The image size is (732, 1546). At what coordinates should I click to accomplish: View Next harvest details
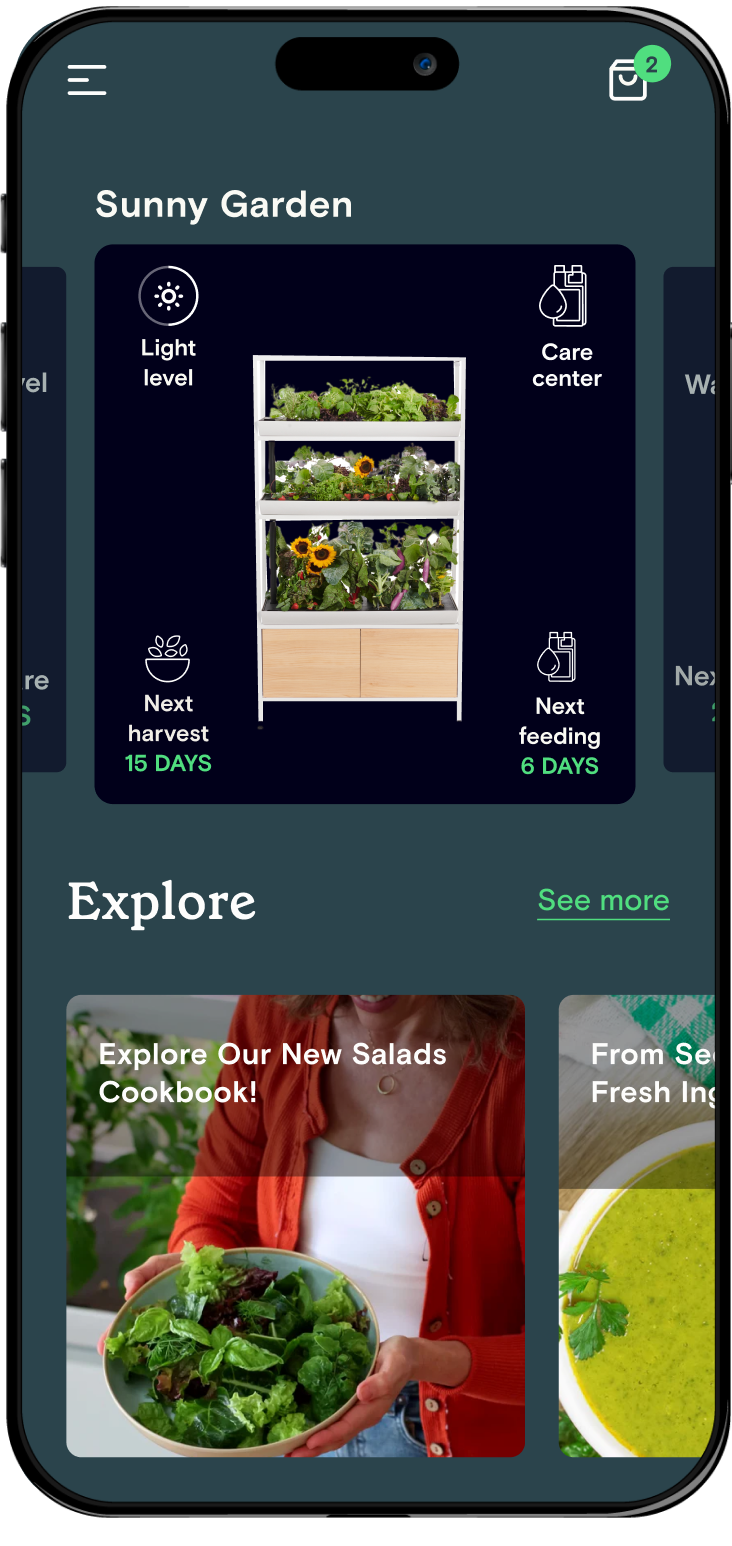tap(168, 704)
